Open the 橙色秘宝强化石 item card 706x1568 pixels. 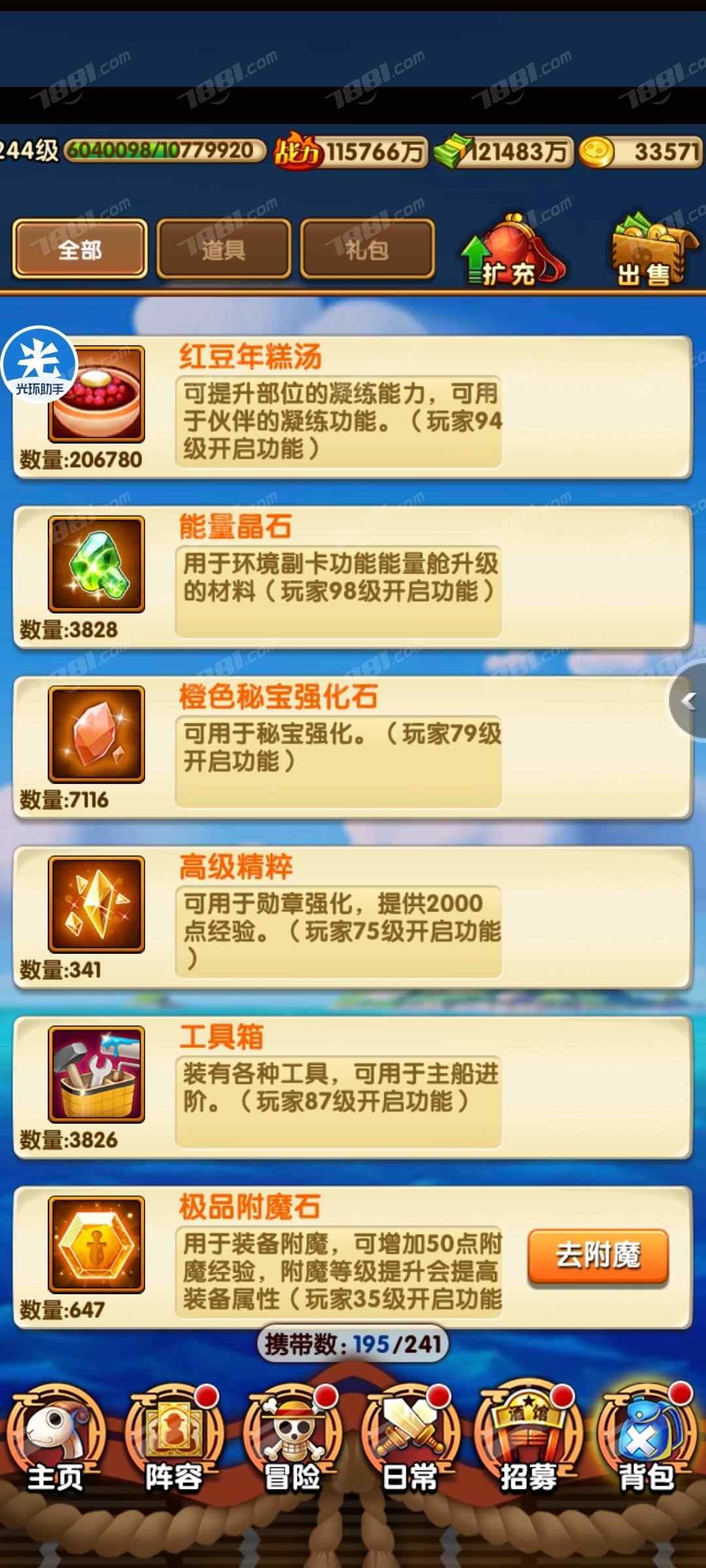(x=352, y=747)
